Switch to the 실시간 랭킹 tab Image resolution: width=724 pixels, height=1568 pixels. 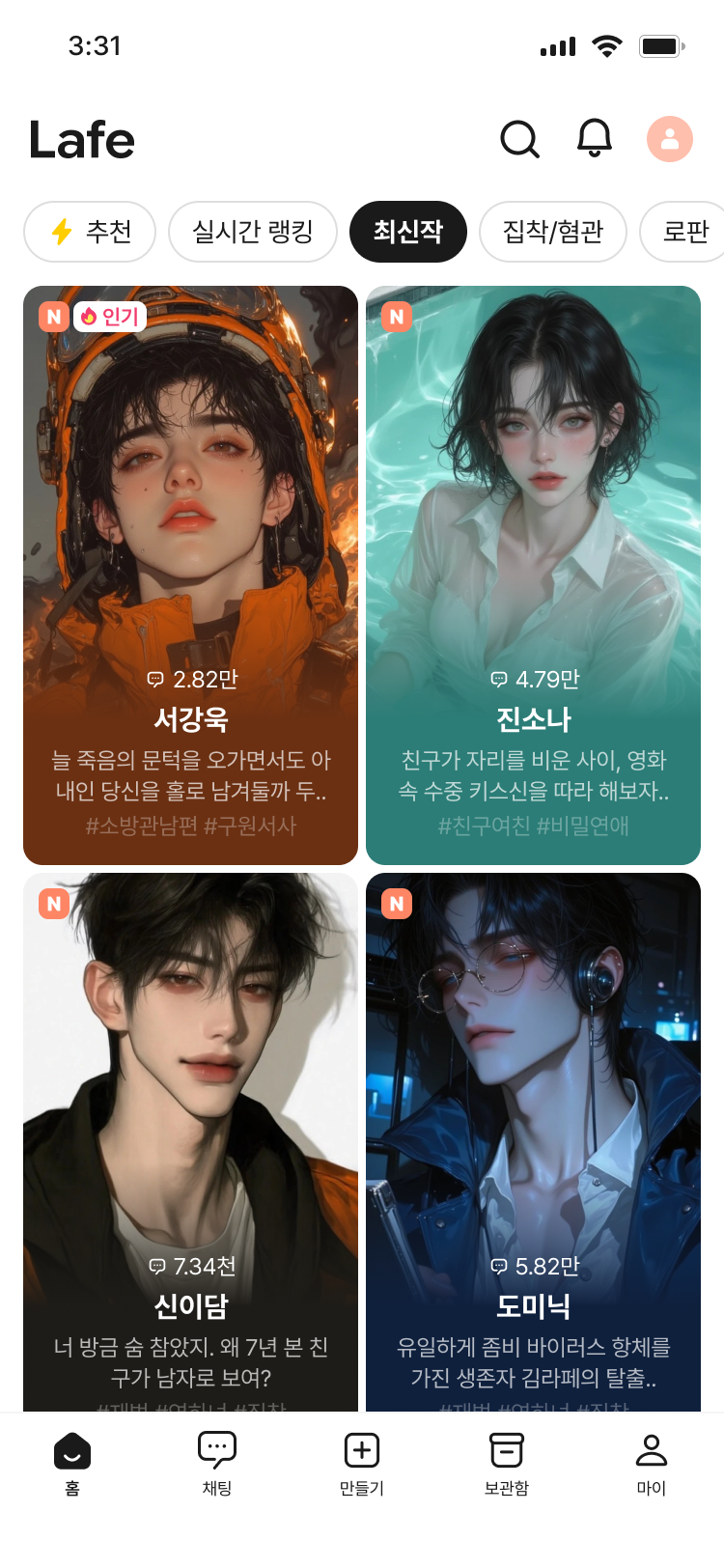(x=252, y=232)
